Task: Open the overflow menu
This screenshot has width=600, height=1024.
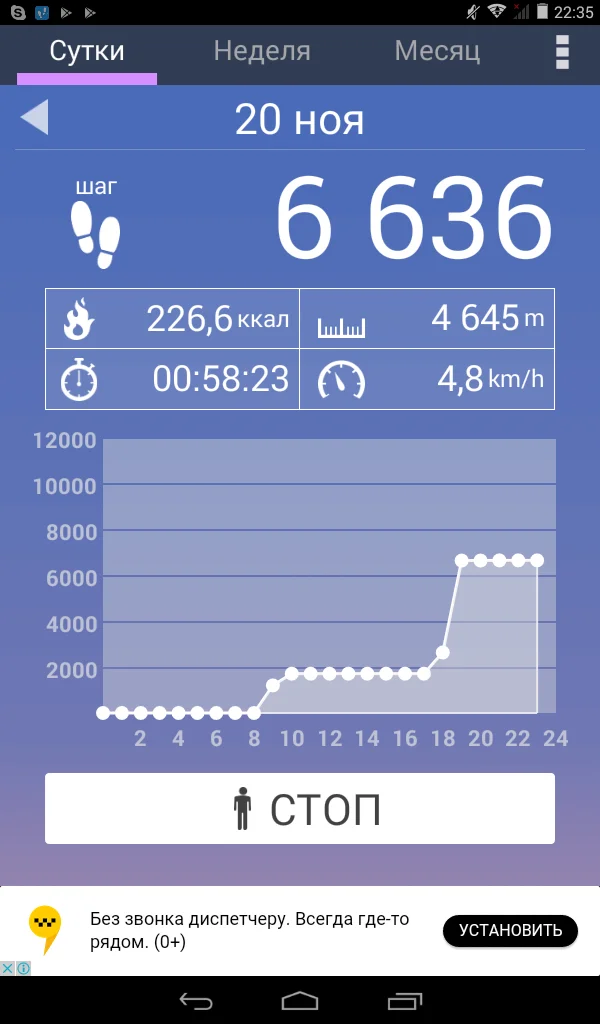Action: (562, 52)
